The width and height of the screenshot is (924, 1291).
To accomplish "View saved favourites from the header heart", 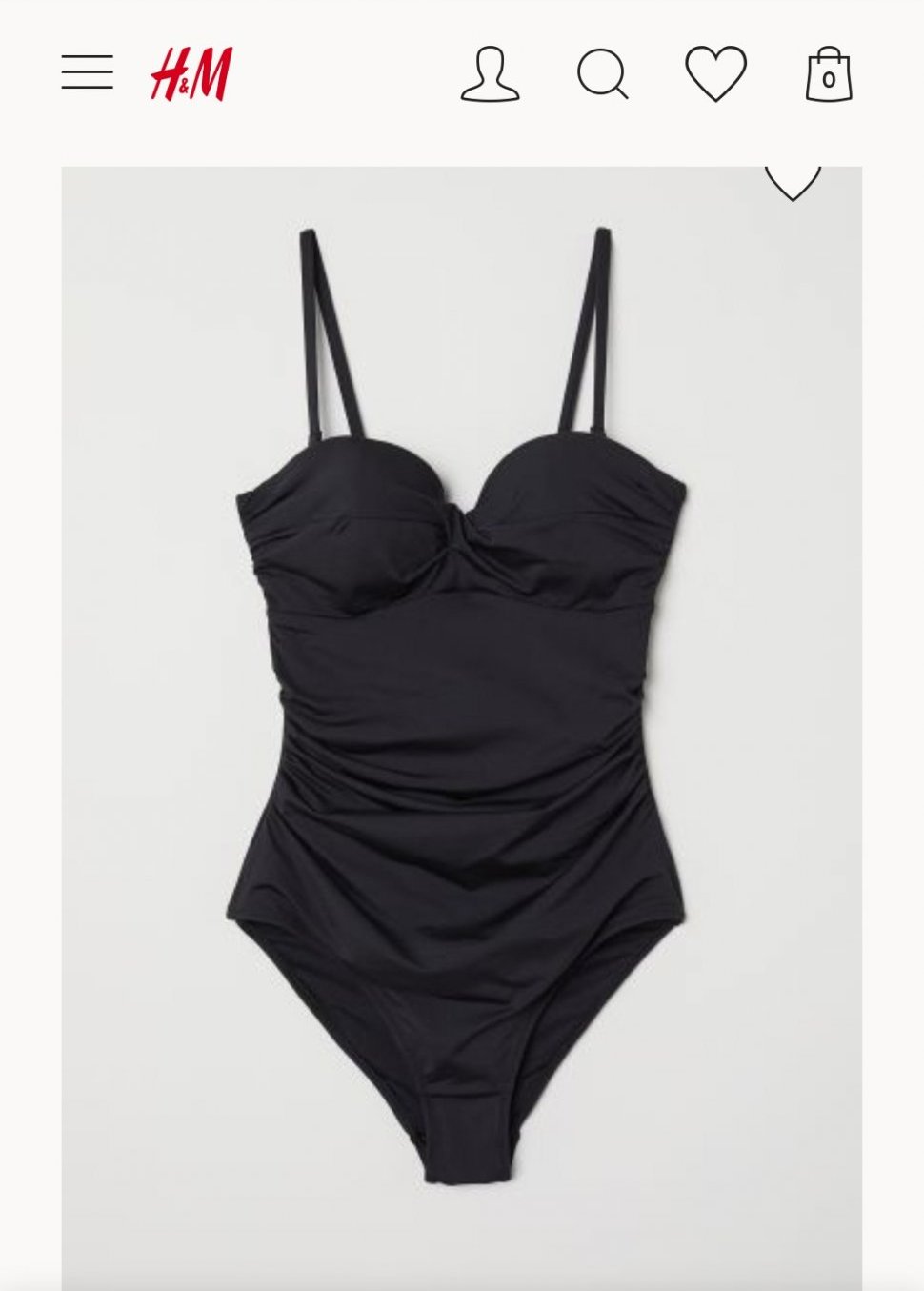I will 715,74.
